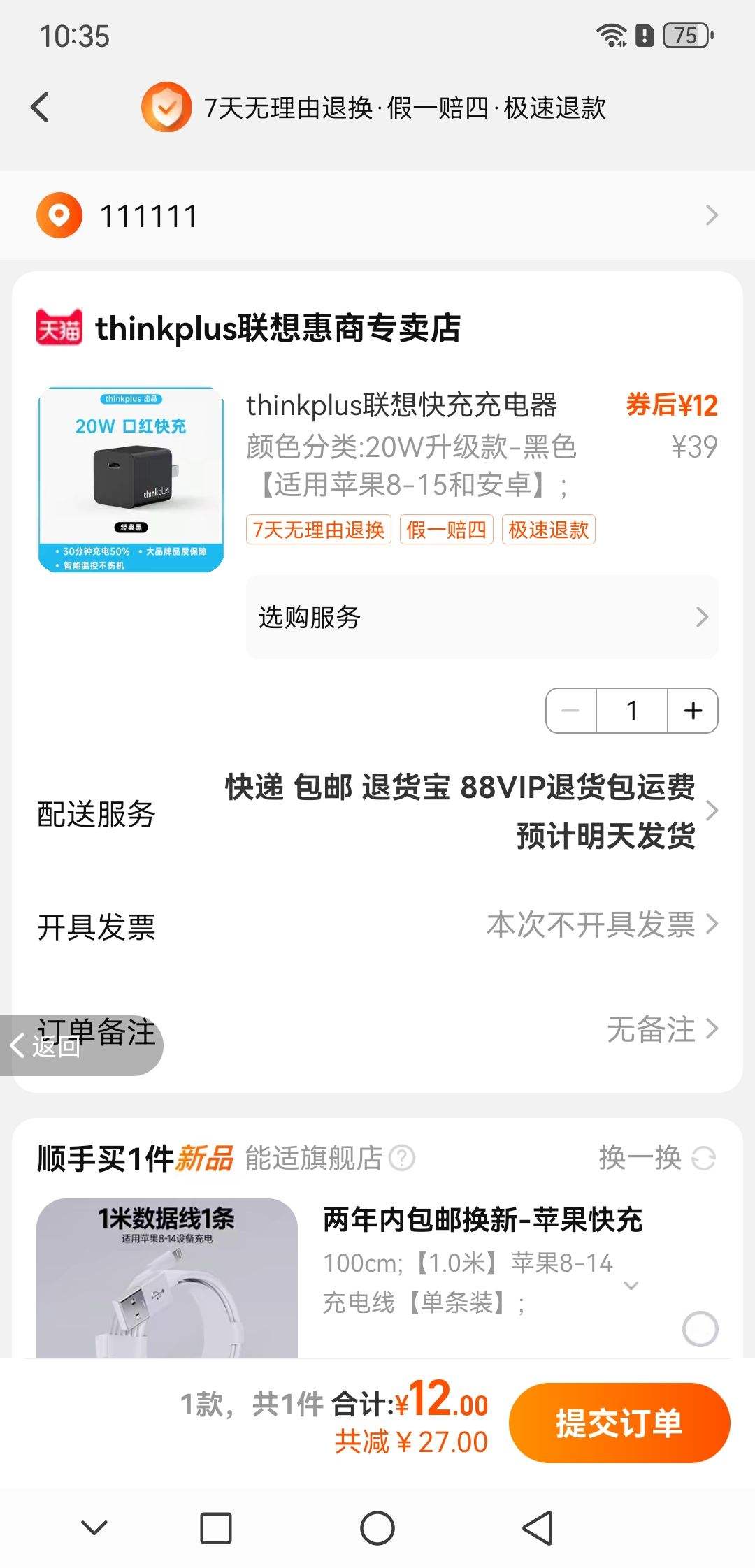Tap the 极速退款 service tag
Image resolution: width=755 pixels, height=1568 pixels.
[547, 530]
